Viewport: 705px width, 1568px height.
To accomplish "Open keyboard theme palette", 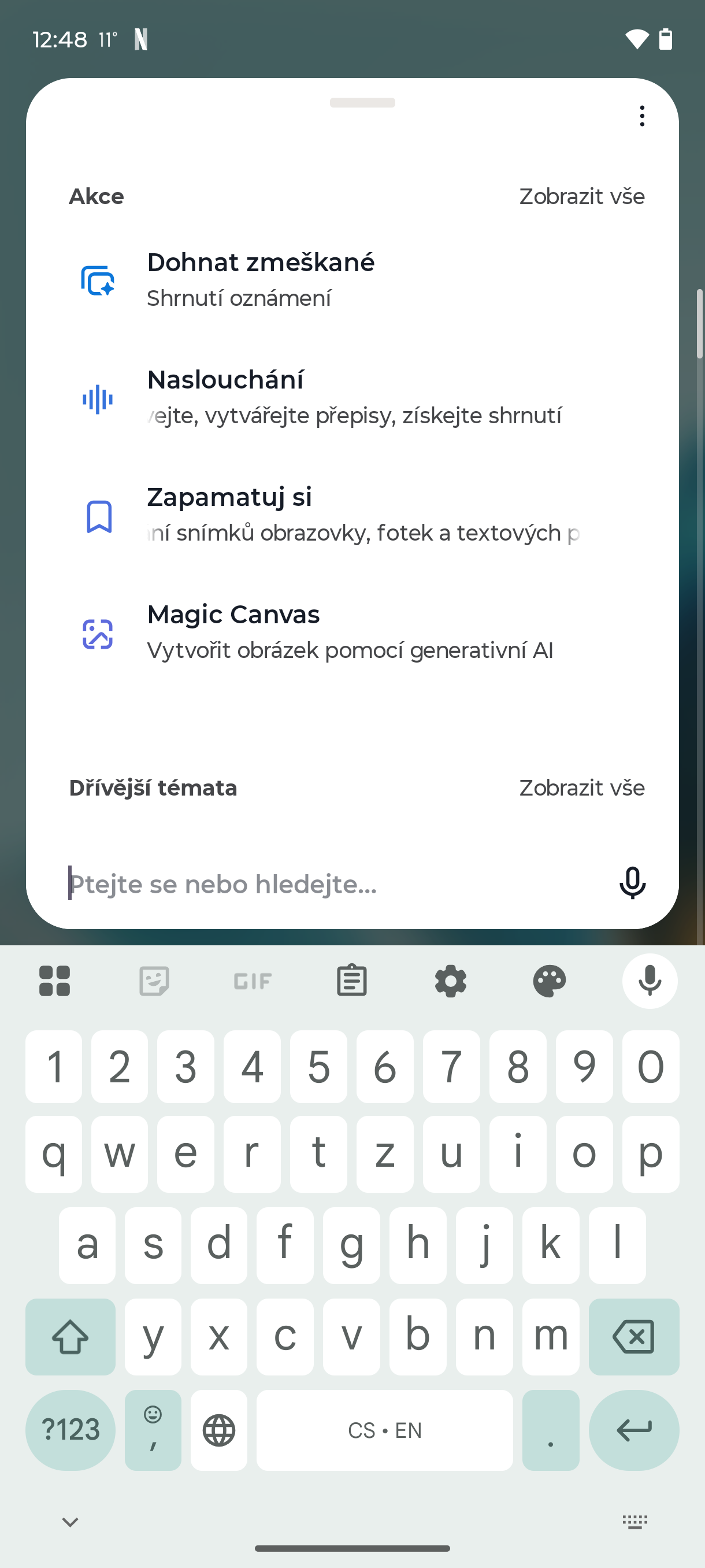I will coord(550,981).
